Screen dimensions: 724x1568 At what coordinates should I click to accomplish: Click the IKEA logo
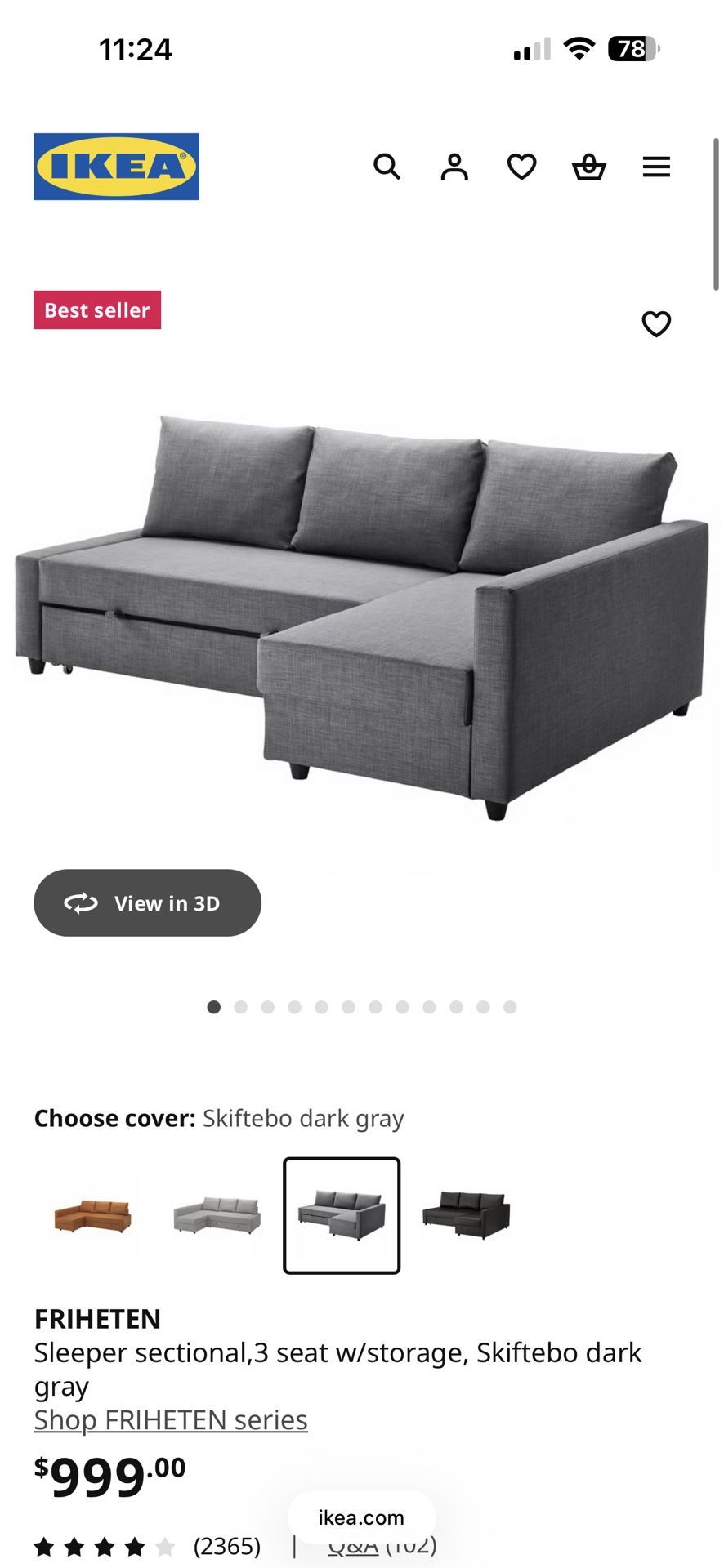tap(116, 167)
